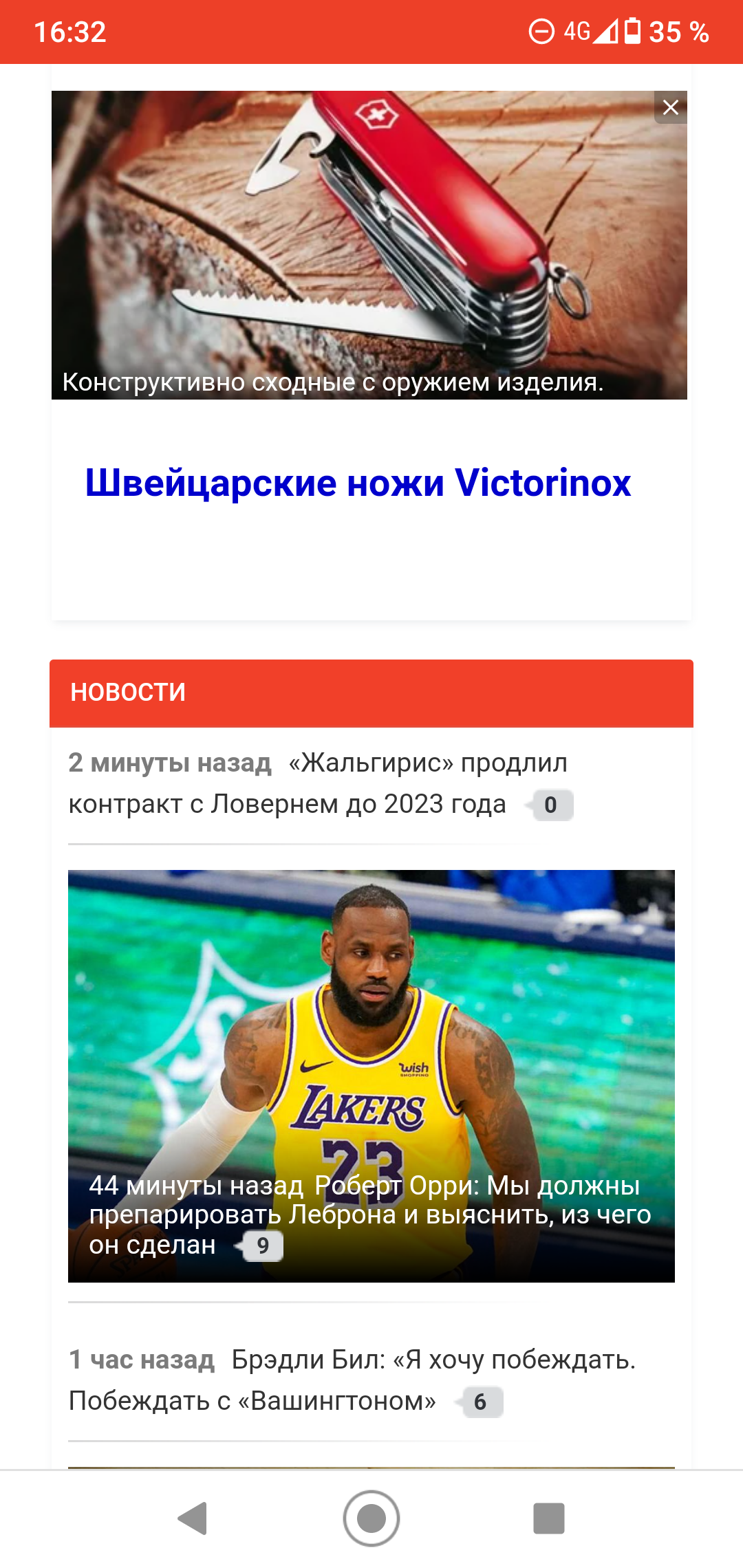Open the Брэдли Бил news item
Viewport: 743px width, 1568px height.
click(352, 1380)
